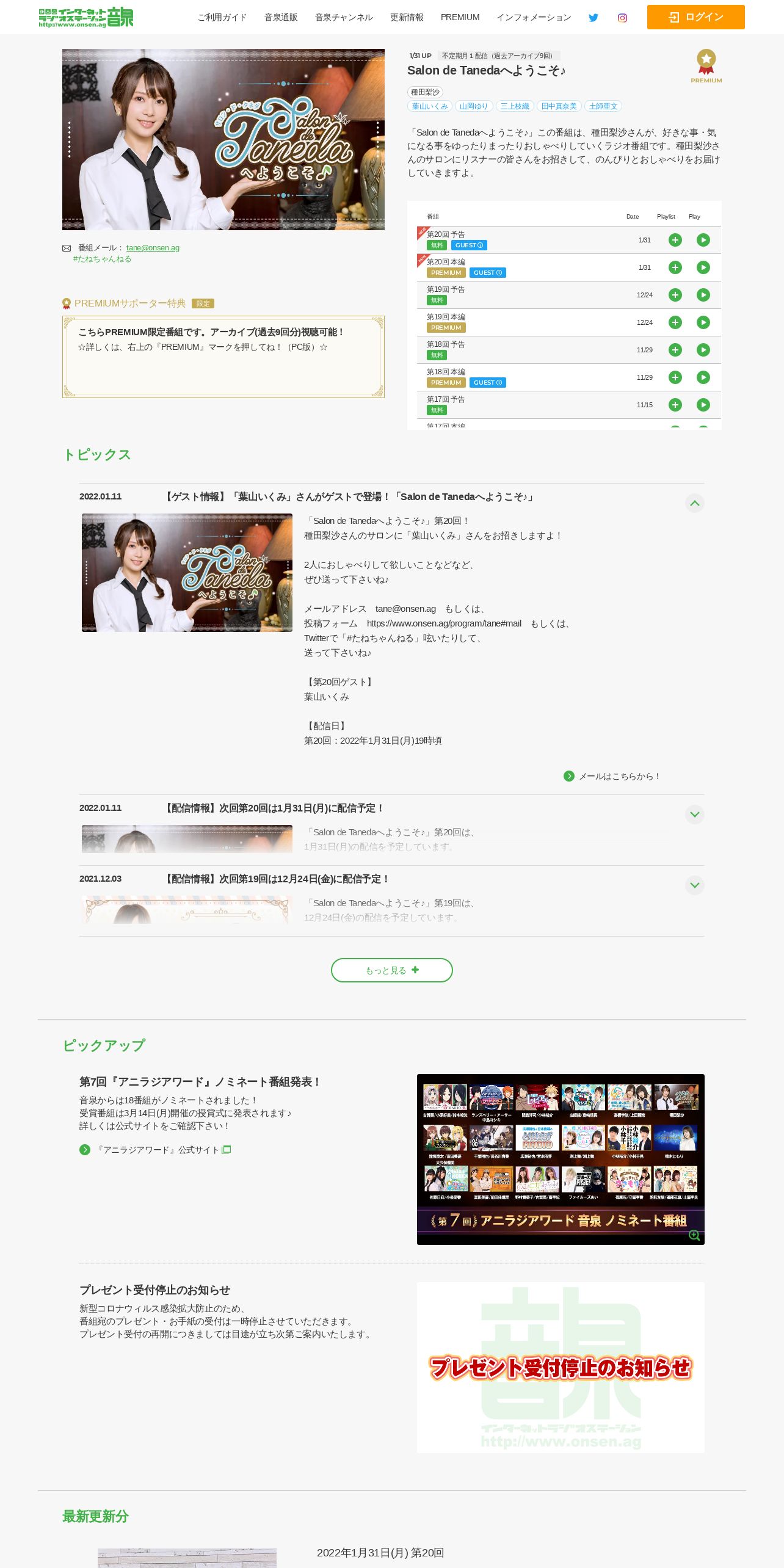Go to 音泉通販 in the top menu

pyautogui.click(x=281, y=17)
